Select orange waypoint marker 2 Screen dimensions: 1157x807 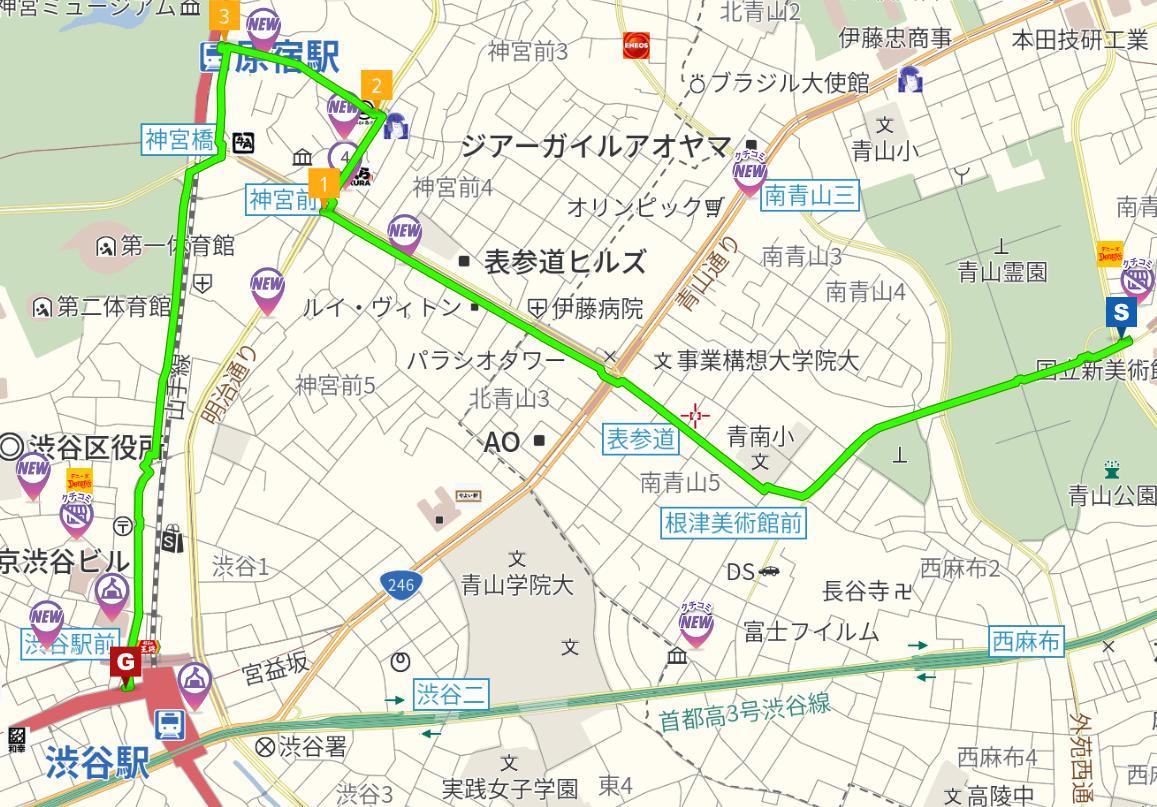click(376, 85)
